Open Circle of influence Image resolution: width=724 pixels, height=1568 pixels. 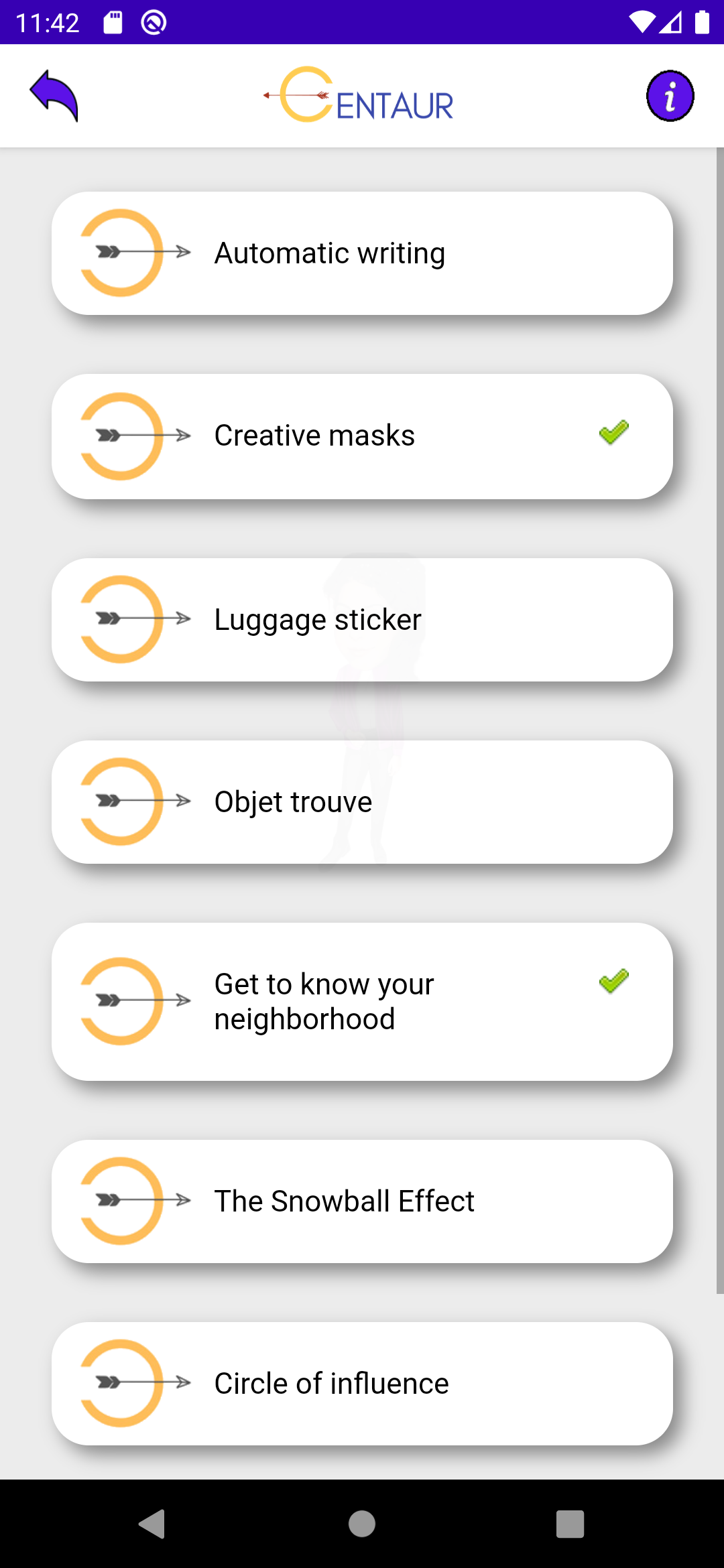(x=362, y=1384)
